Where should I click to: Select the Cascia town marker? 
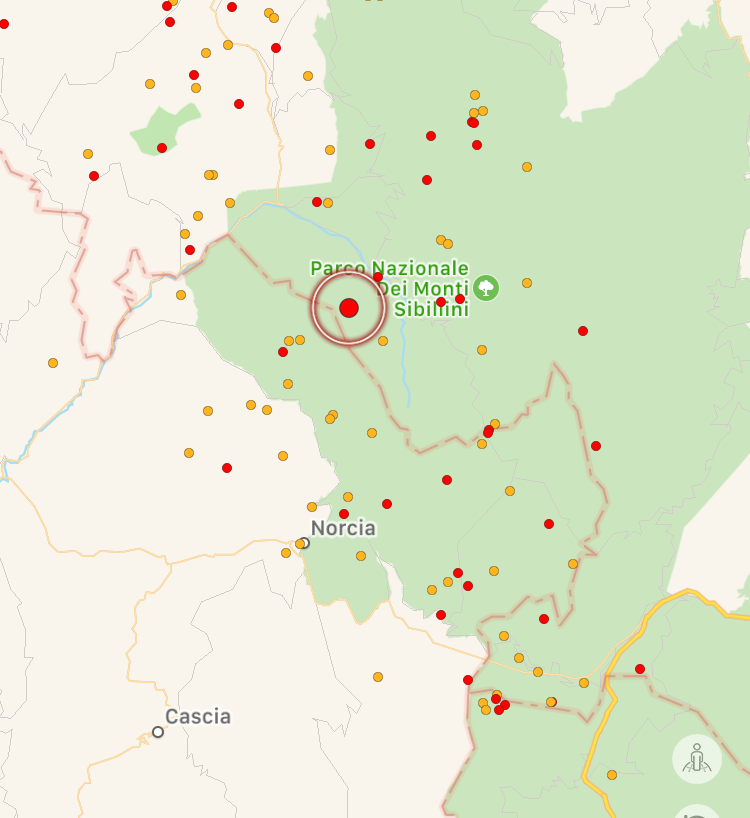[x=158, y=732]
